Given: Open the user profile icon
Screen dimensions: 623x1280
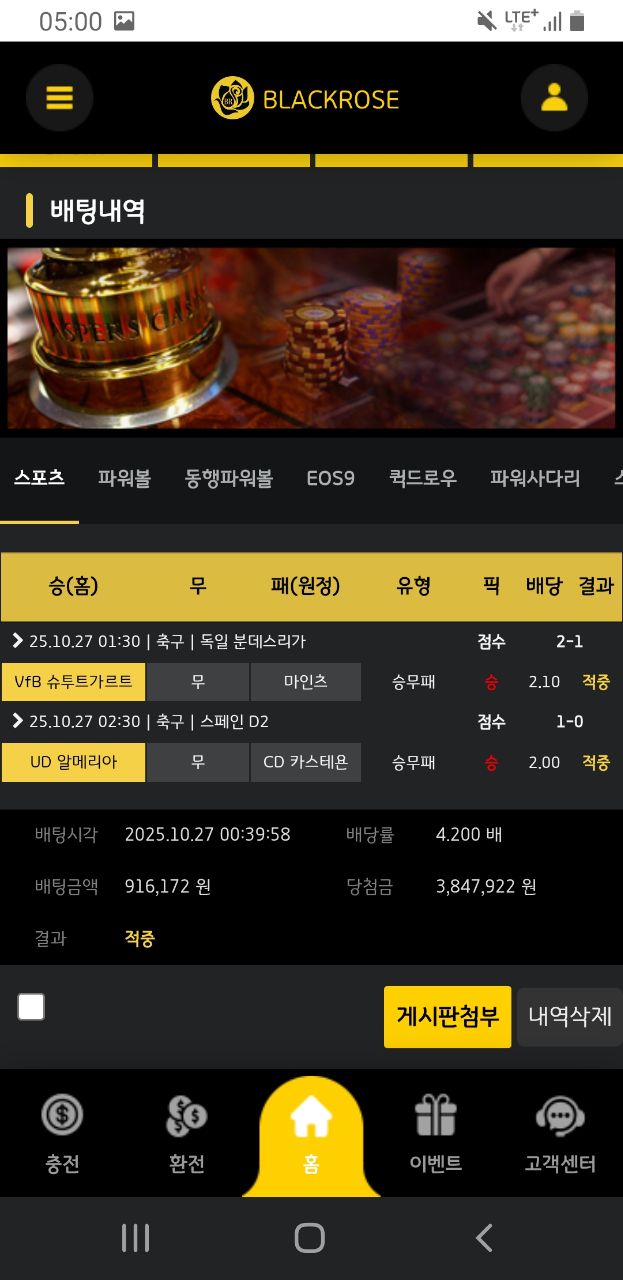Looking at the screenshot, I should click(x=553, y=98).
